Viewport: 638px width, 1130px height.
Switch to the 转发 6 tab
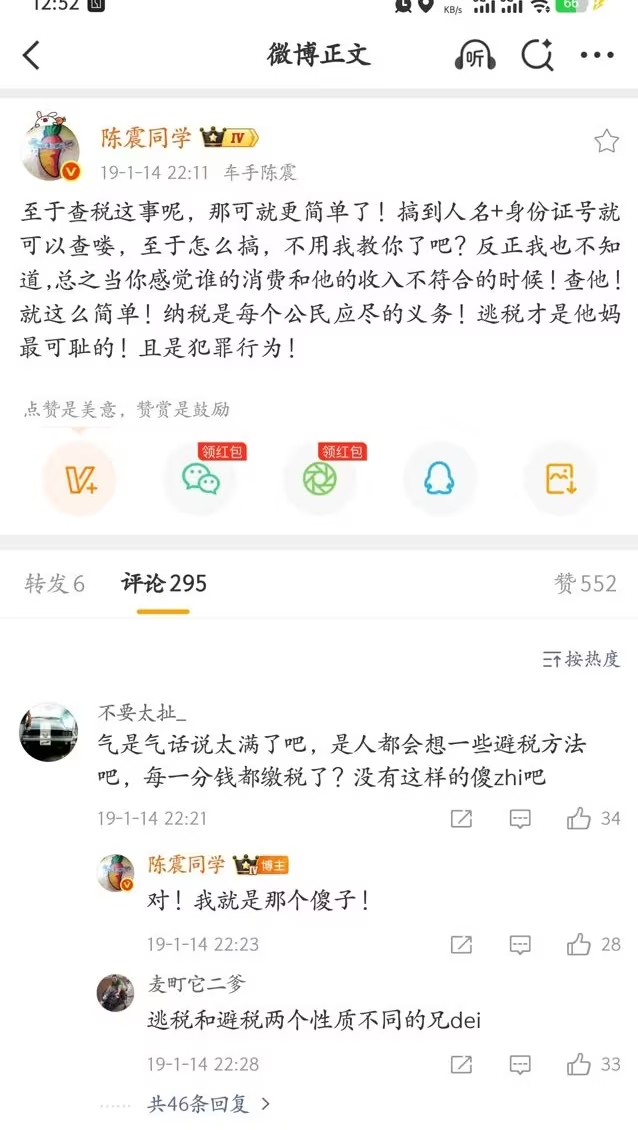(55, 584)
